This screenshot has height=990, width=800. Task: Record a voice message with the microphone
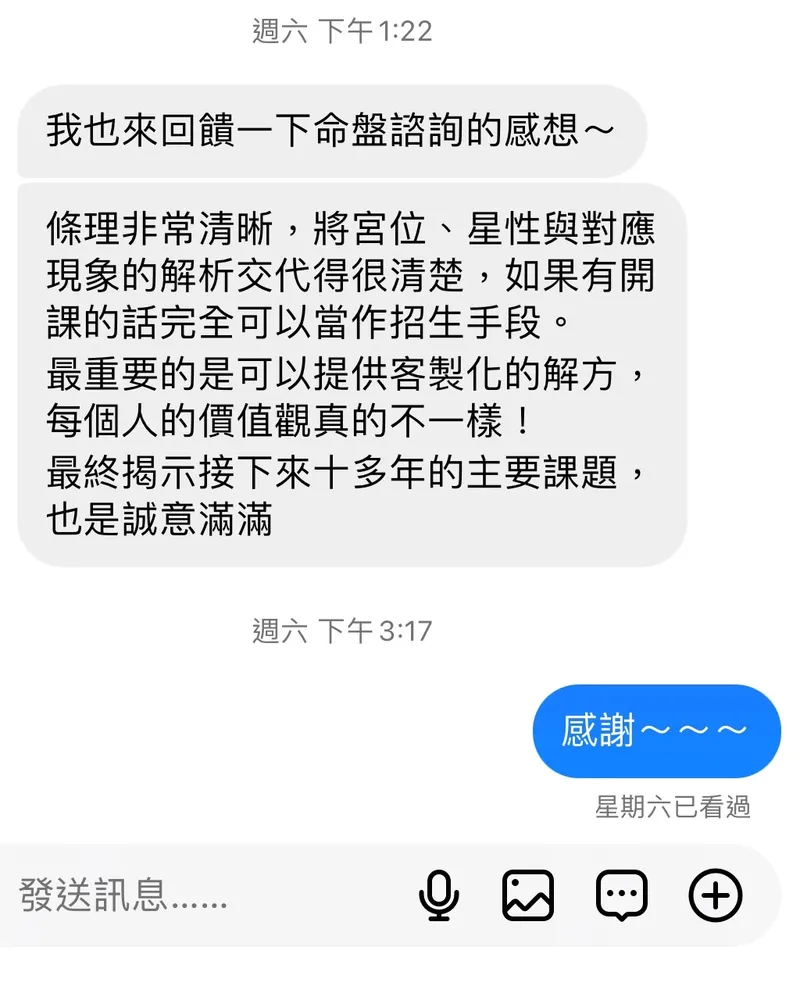[438, 895]
